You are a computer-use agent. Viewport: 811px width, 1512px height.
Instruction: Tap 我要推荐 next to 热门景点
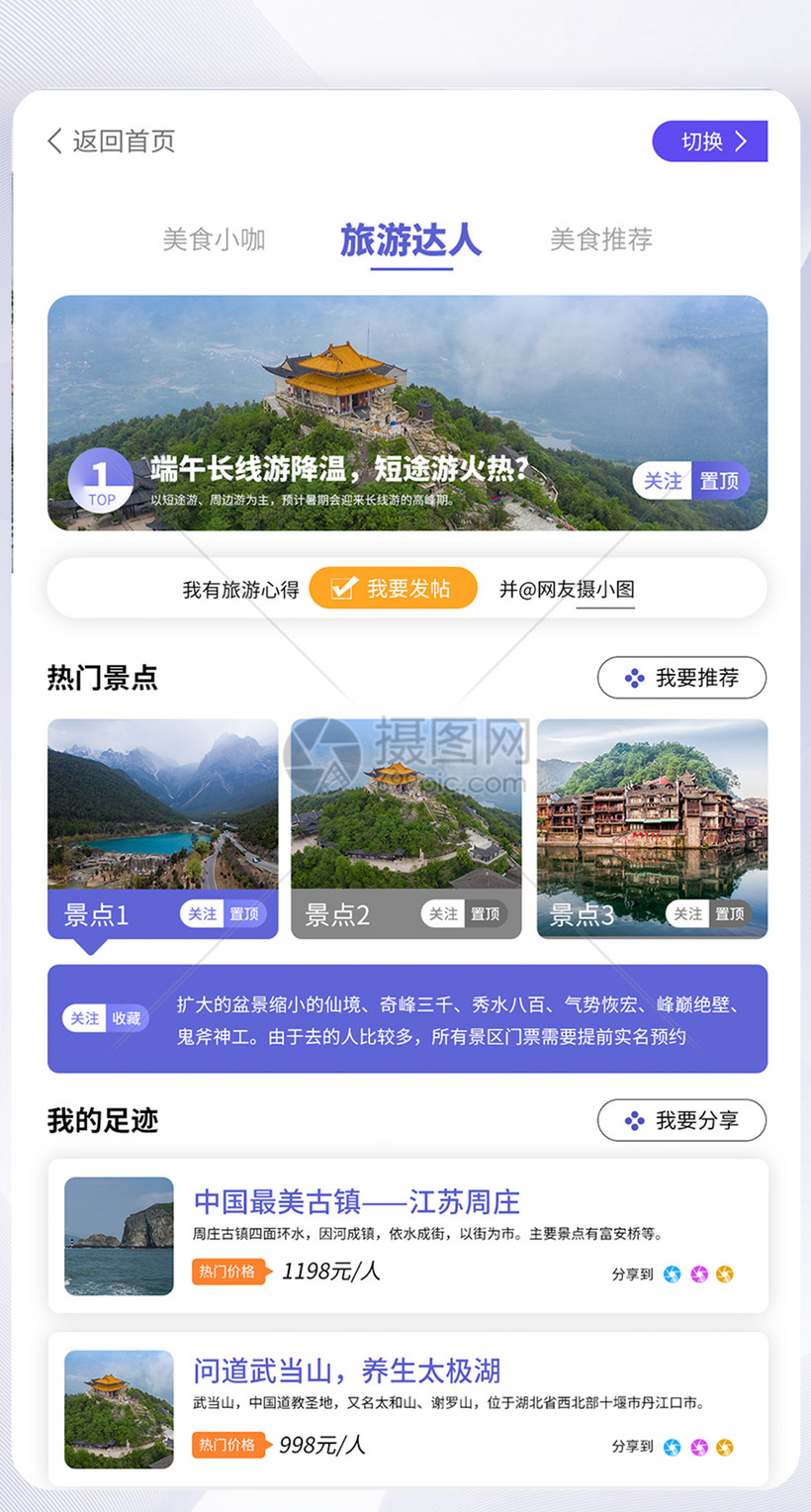[x=681, y=678]
